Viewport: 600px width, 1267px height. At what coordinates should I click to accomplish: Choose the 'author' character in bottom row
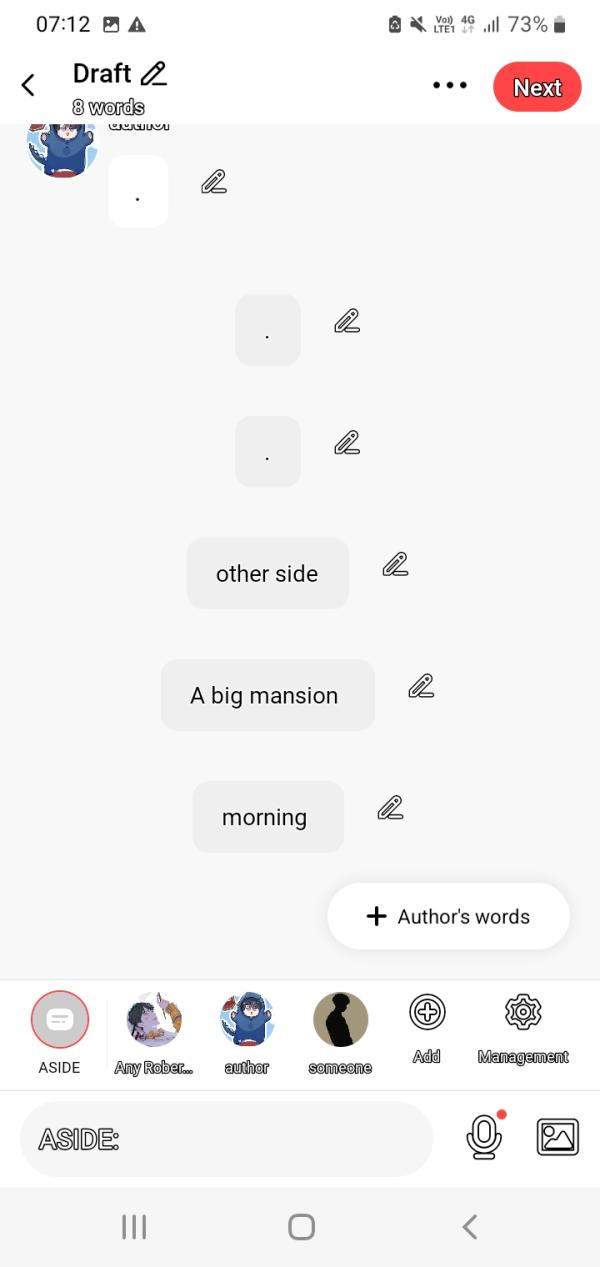click(x=247, y=1020)
